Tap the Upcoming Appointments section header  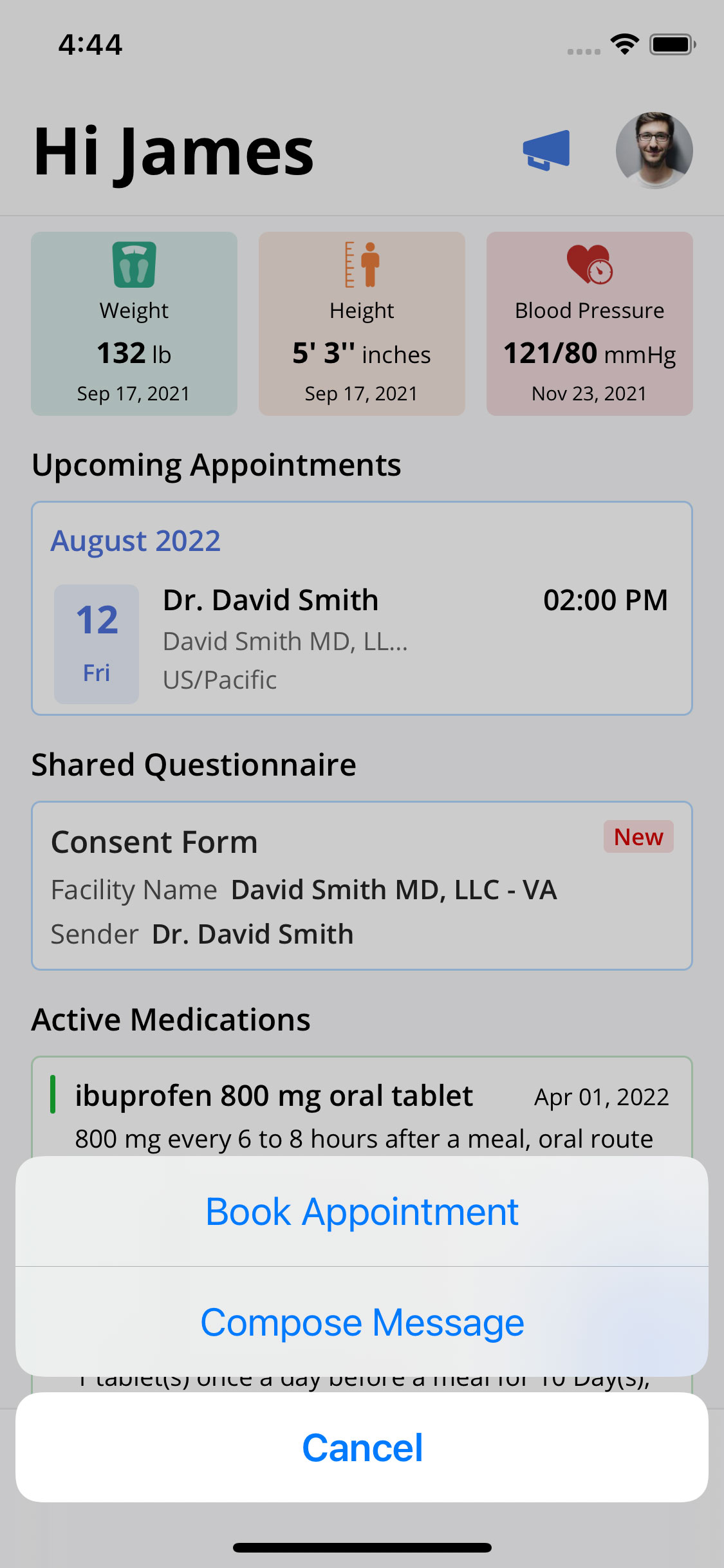tap(216, 465)
